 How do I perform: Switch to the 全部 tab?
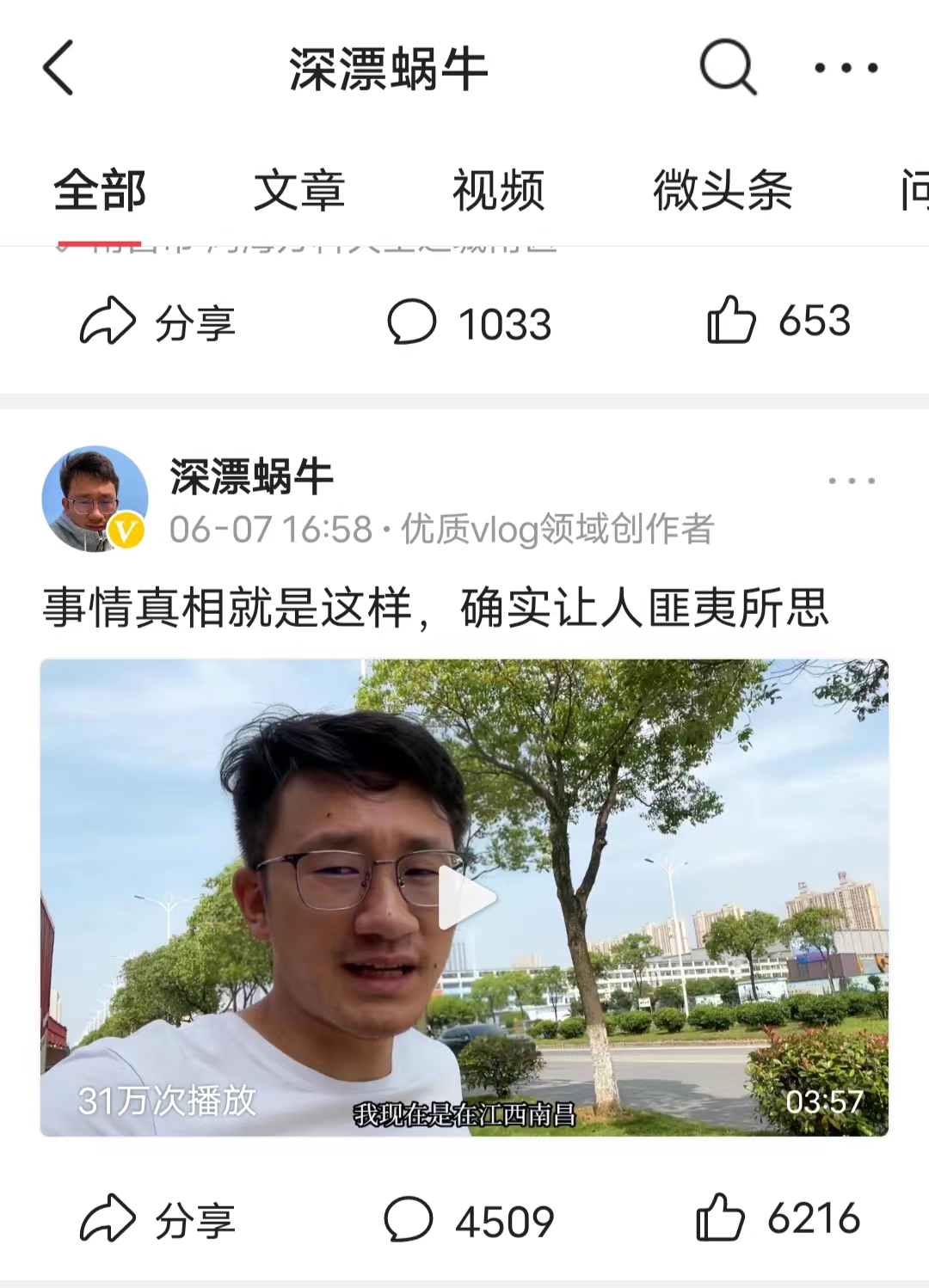point(99,191)
